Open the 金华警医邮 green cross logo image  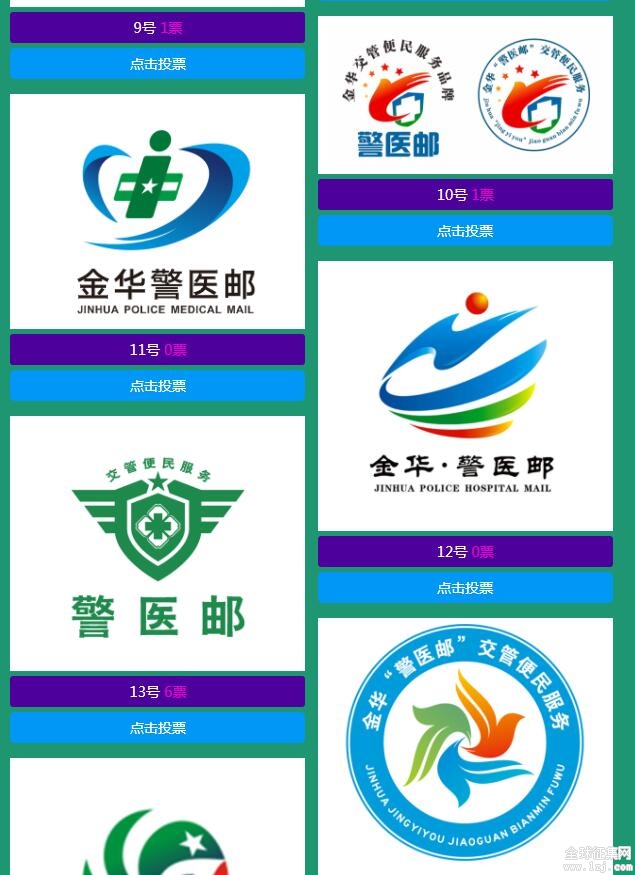pos(157,211)
